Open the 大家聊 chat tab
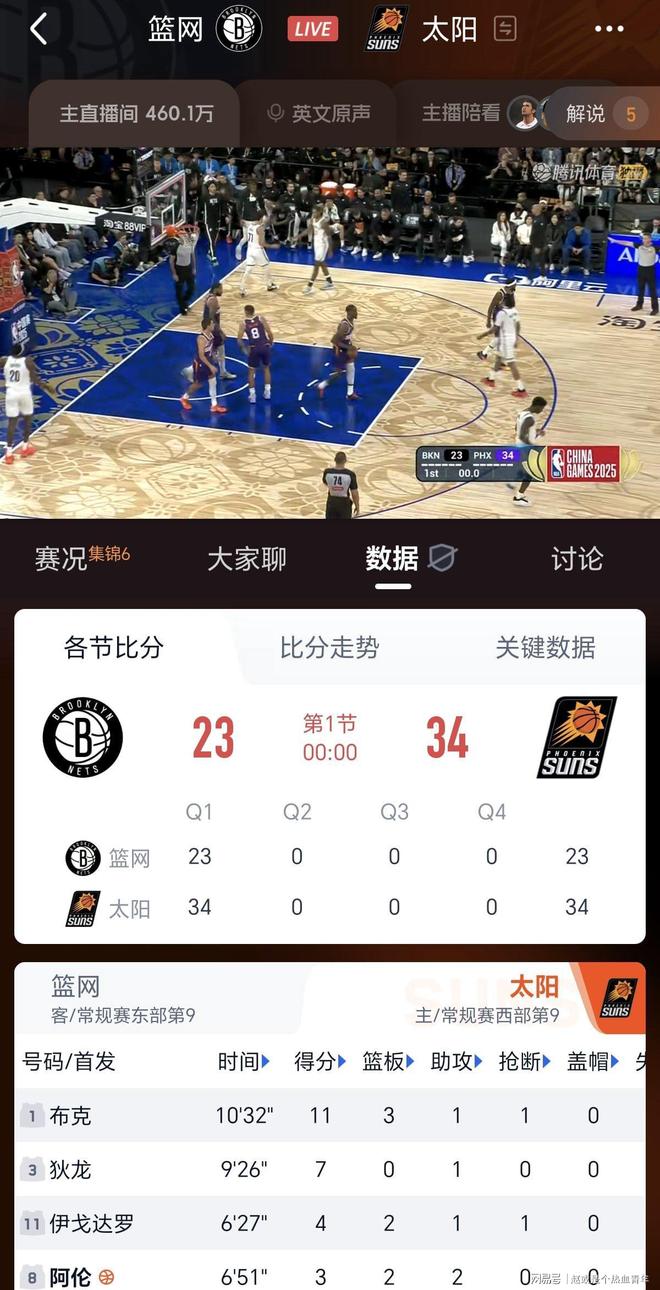 [247, 559]
